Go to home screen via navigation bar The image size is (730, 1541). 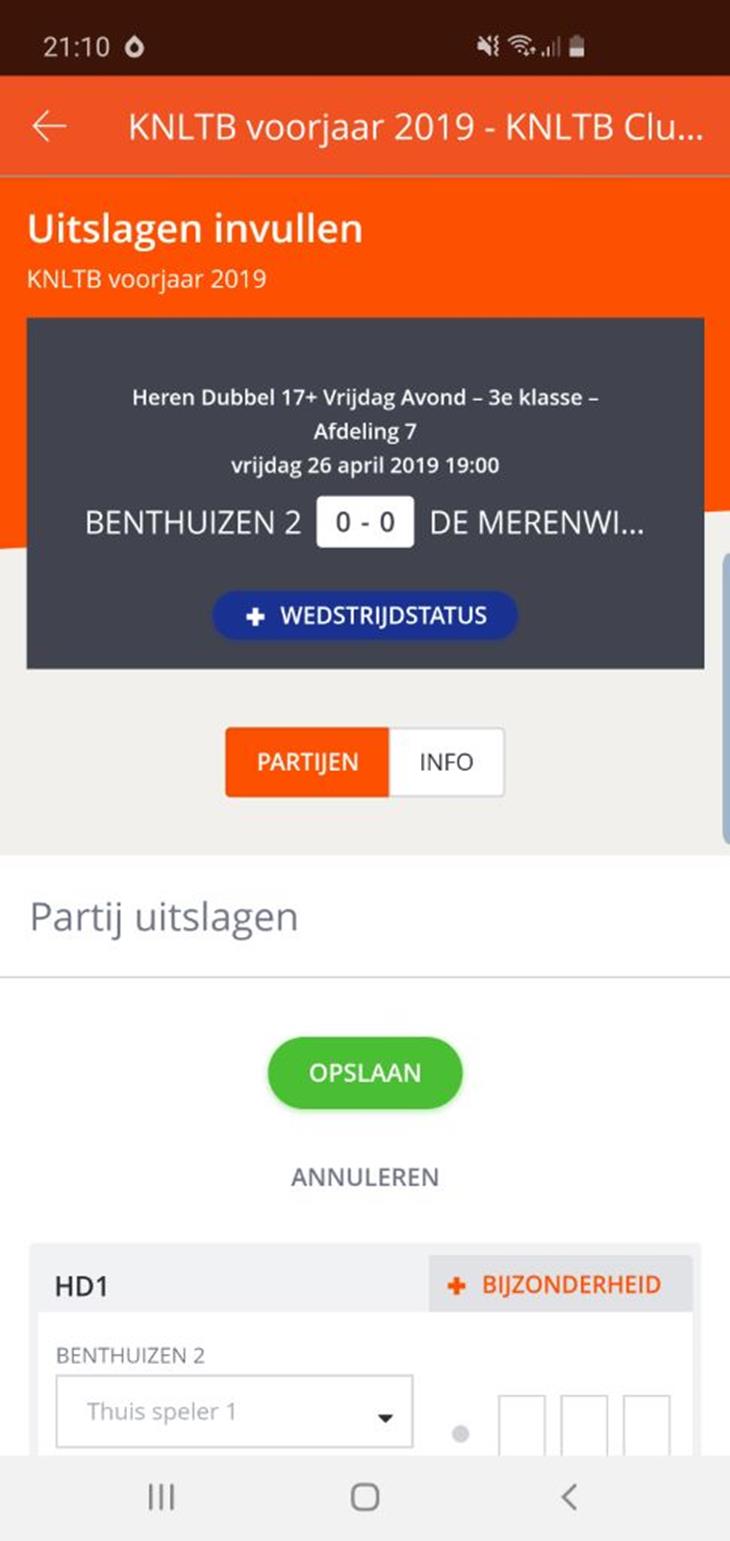365,1497
